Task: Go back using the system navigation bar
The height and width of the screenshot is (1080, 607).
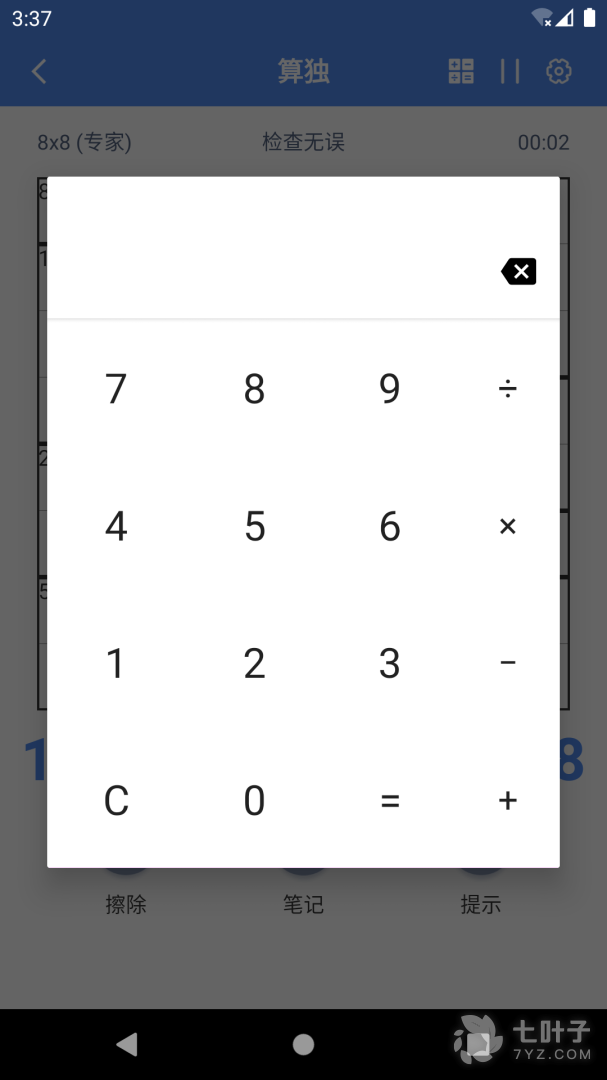Action: 127,1045
